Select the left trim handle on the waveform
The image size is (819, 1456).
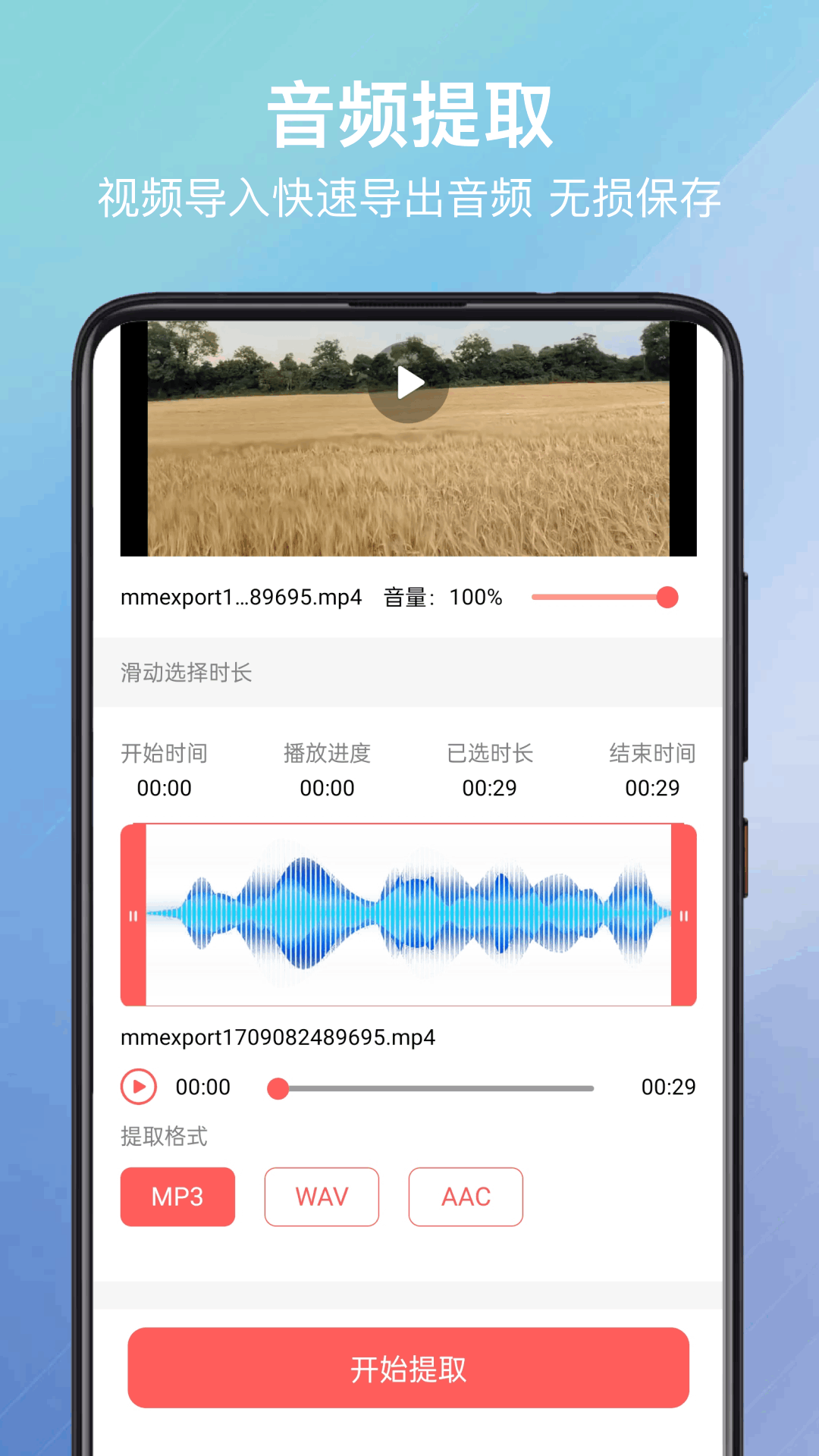pos(133,916)
